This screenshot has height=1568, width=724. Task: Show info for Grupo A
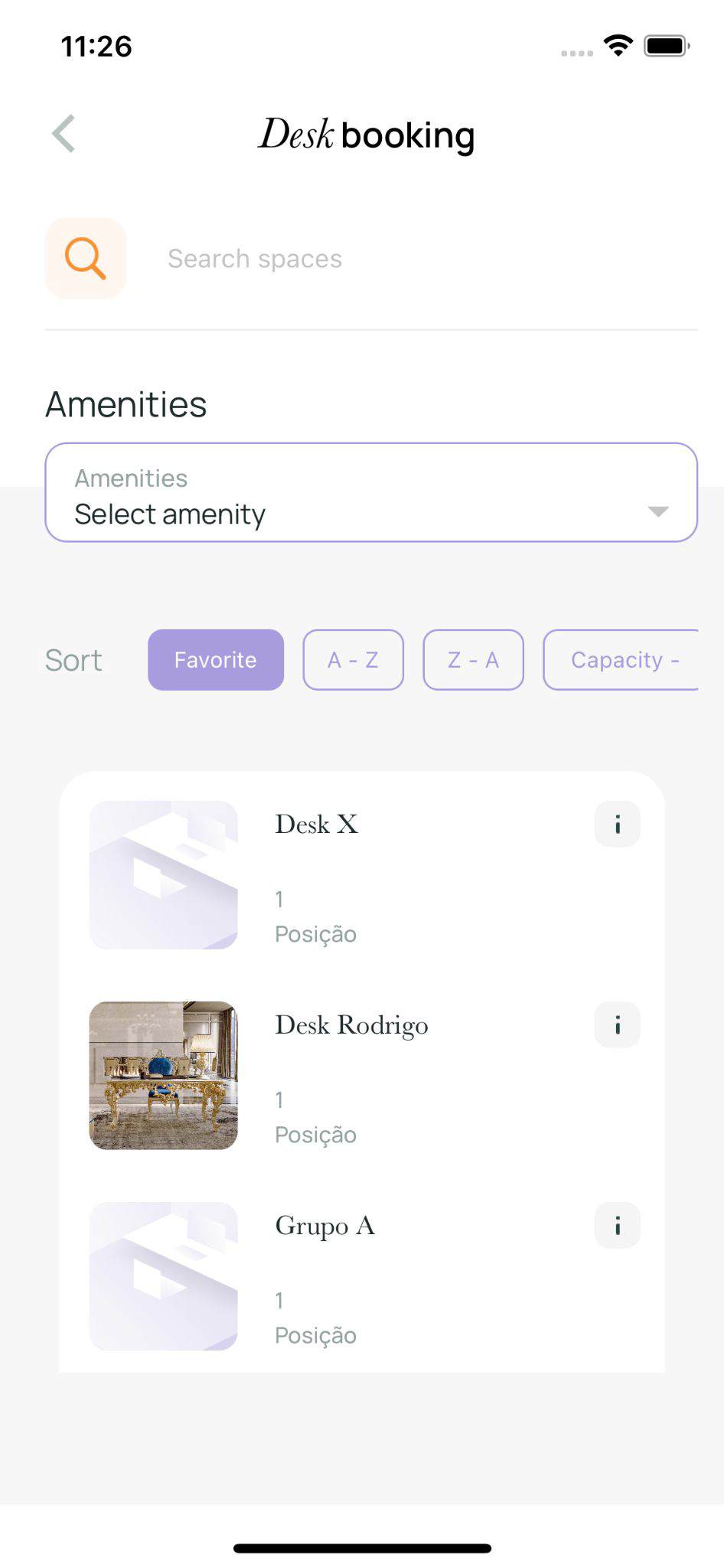(617, 1226)
